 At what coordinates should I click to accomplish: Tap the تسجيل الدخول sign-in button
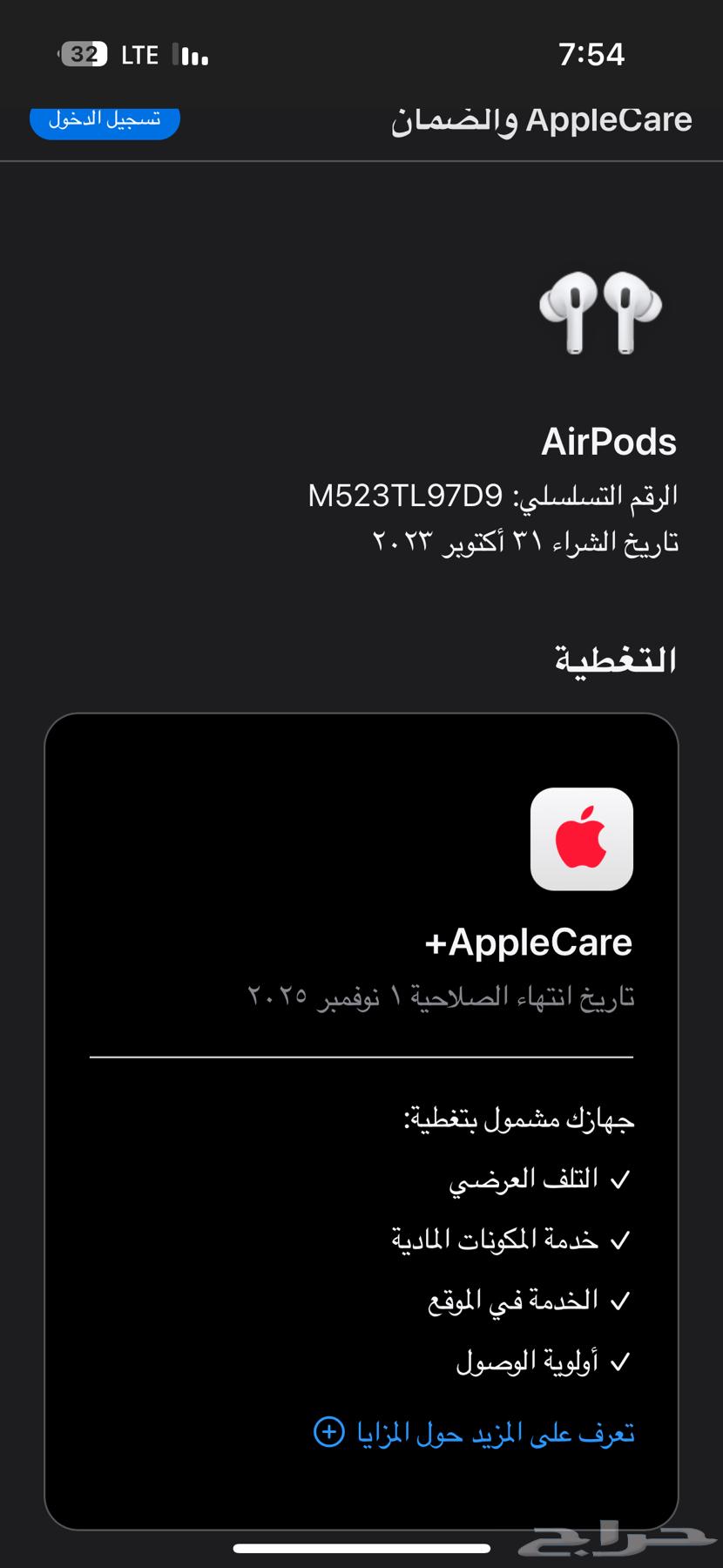click(x=105, y=120)
